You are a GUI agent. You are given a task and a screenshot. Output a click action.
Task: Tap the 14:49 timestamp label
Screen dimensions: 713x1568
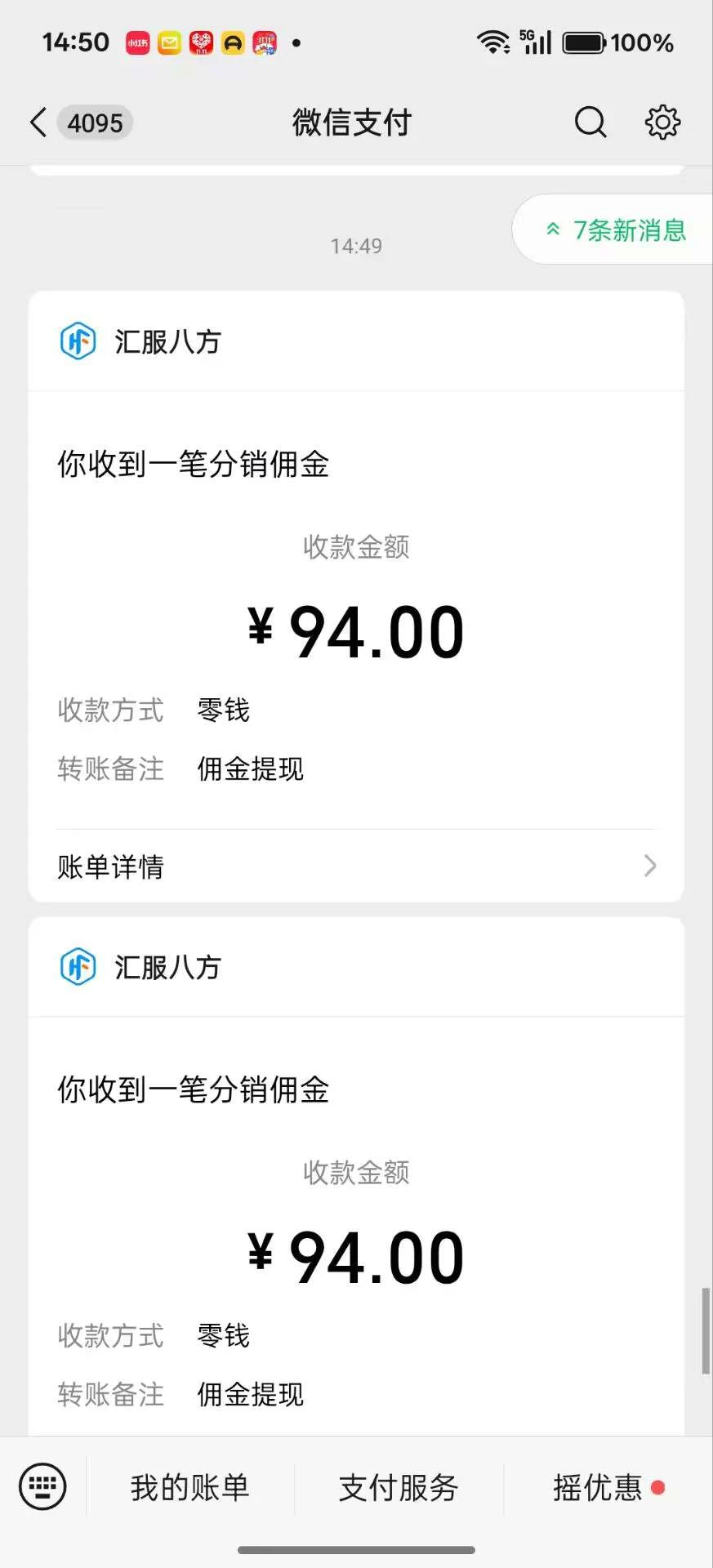coord(356,245)
